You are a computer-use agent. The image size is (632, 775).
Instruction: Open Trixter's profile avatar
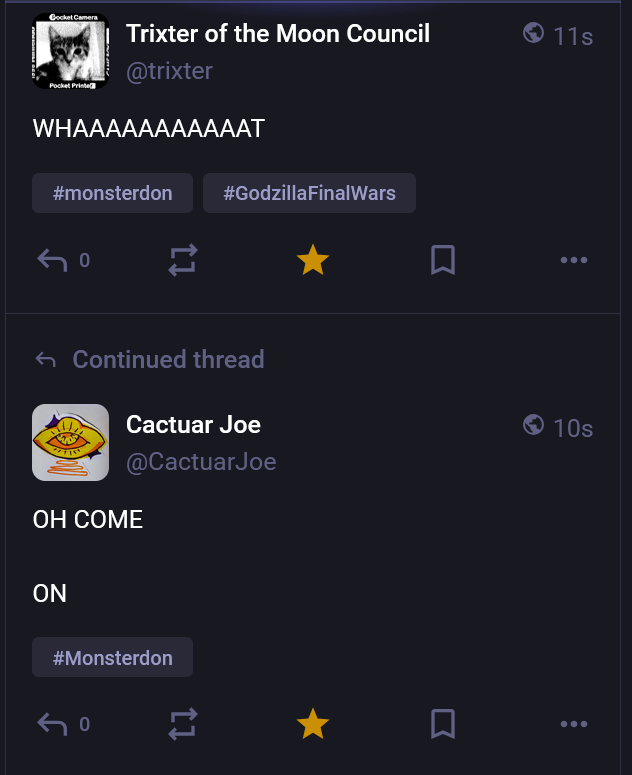(x=70, y=52)
